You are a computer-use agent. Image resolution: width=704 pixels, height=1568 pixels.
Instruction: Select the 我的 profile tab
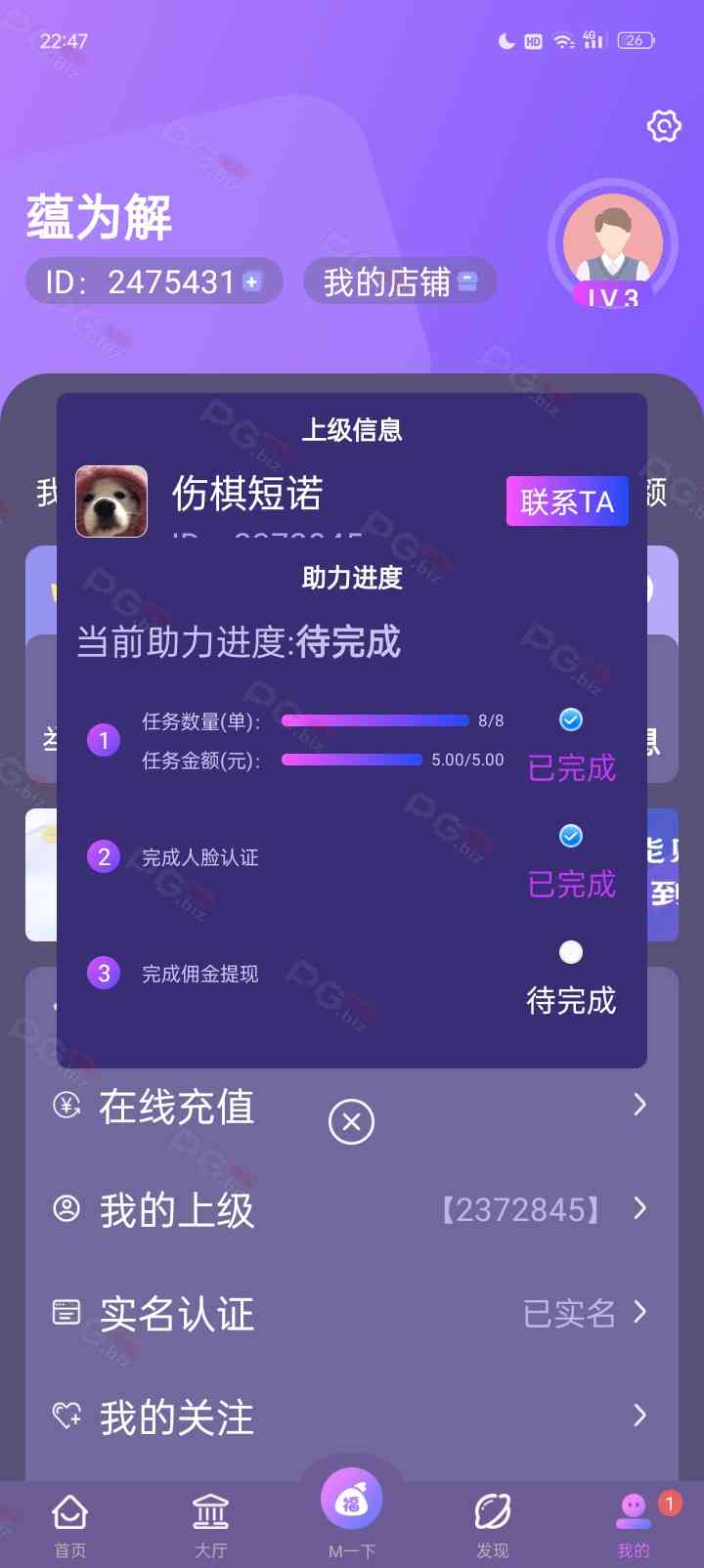point(634,1524)
